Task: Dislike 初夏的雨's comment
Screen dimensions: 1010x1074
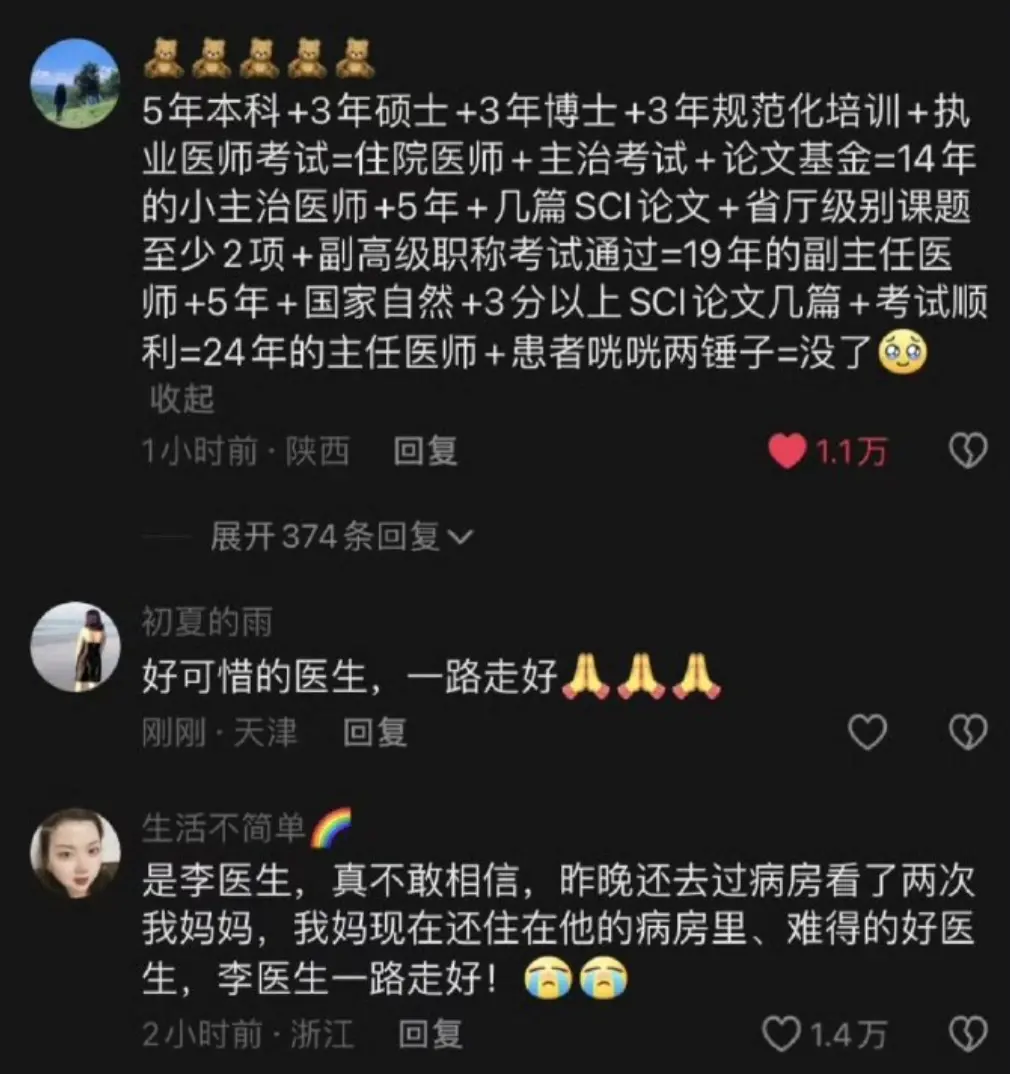Action: (x=967, y=733)
